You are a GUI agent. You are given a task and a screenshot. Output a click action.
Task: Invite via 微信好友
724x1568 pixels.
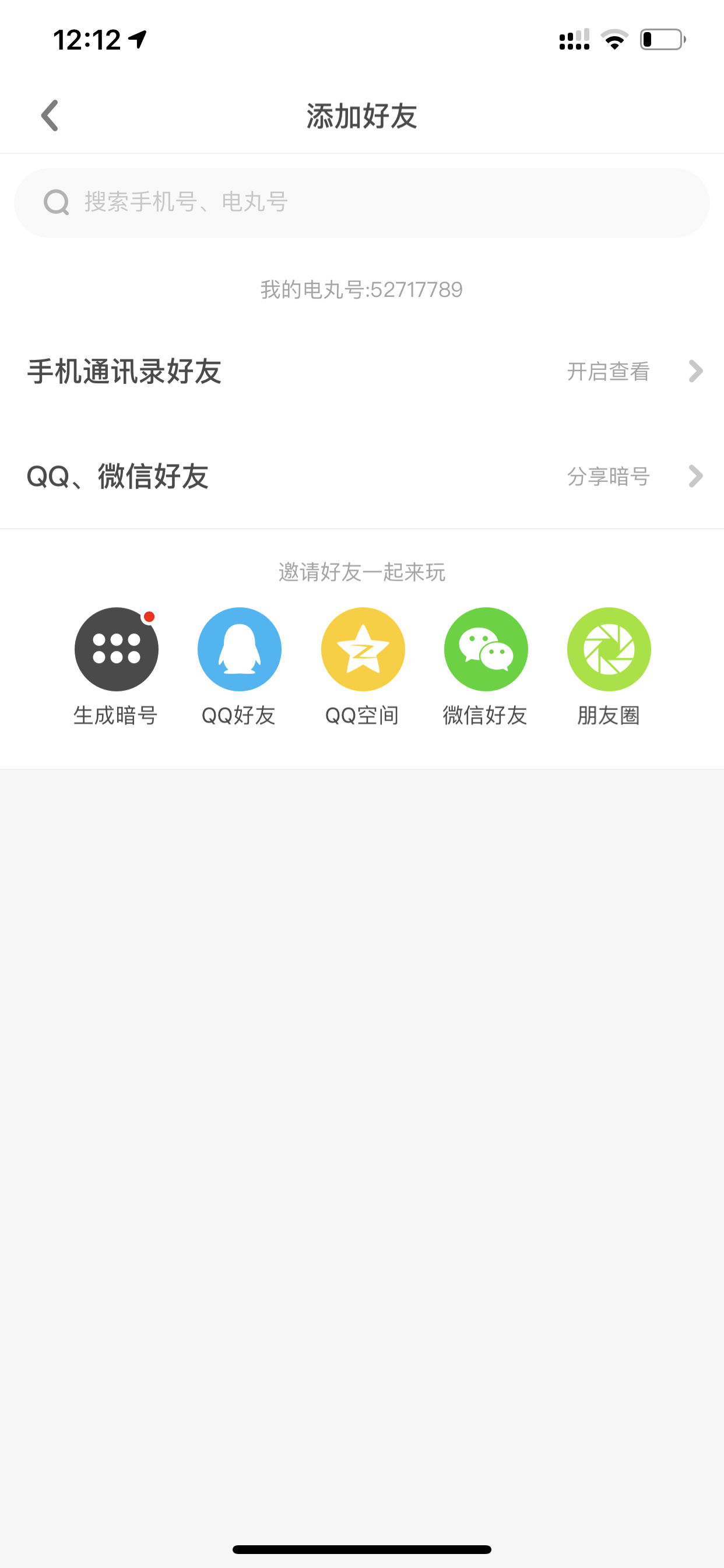(486, 649)
